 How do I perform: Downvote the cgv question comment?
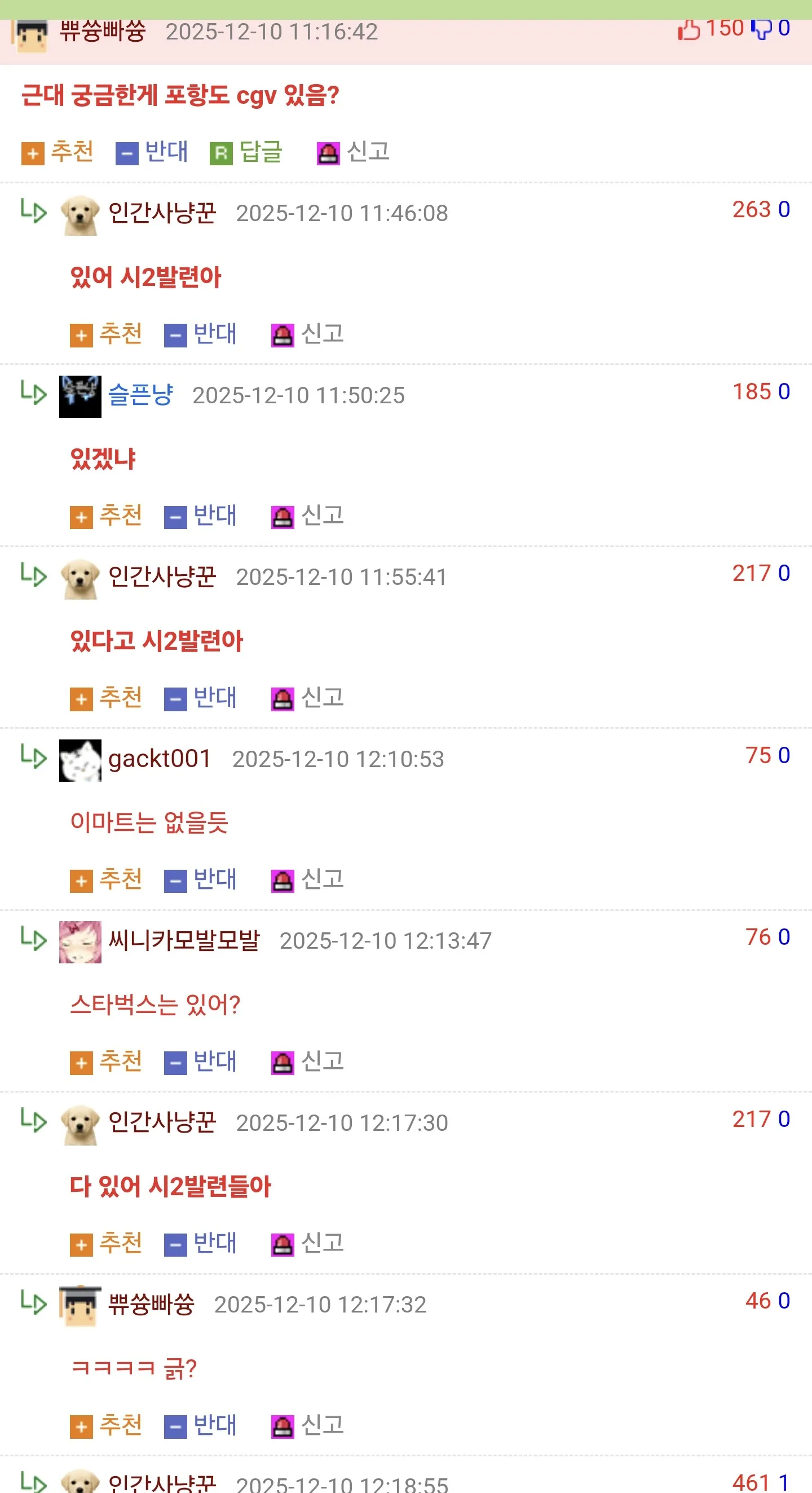(151, 152)
